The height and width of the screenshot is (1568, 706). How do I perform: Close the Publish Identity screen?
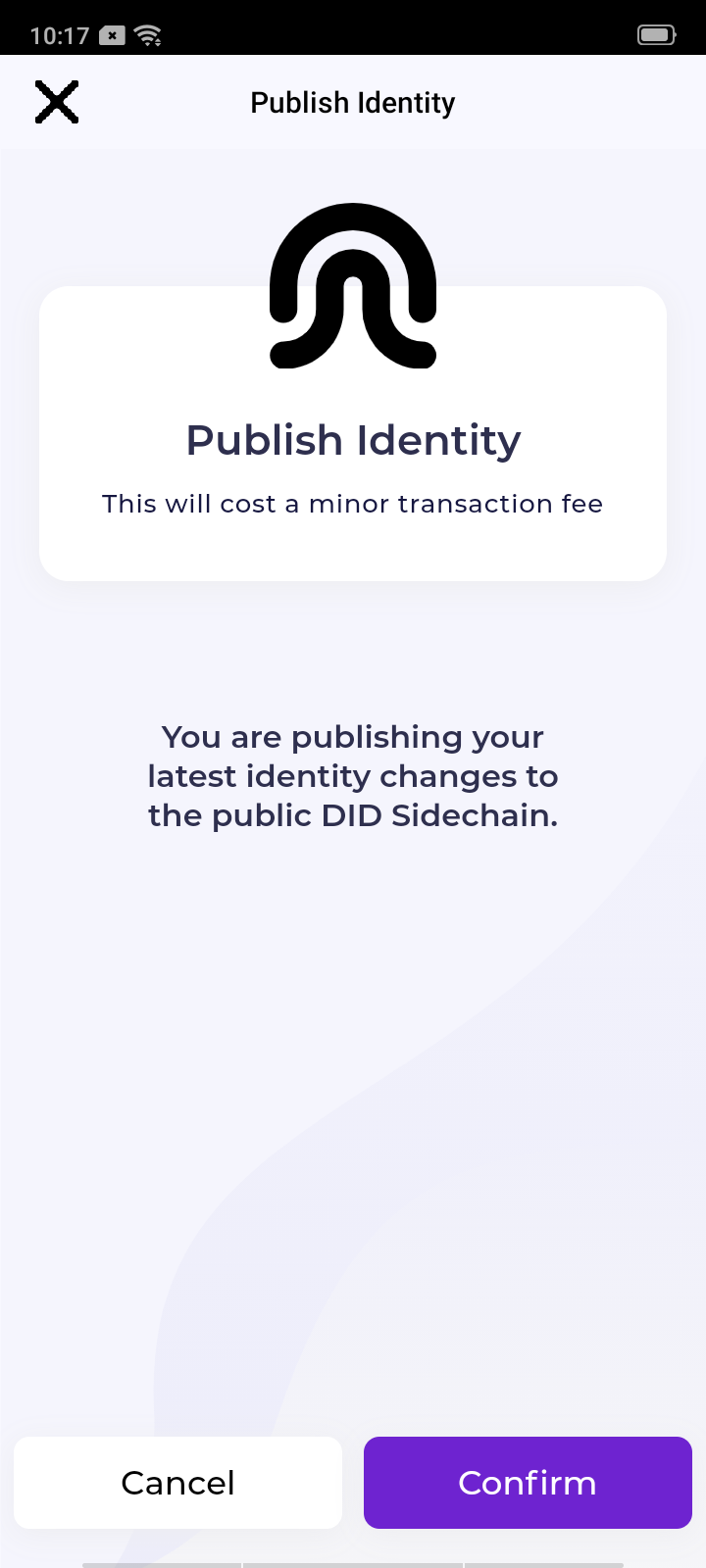click(x=57, y=102)
